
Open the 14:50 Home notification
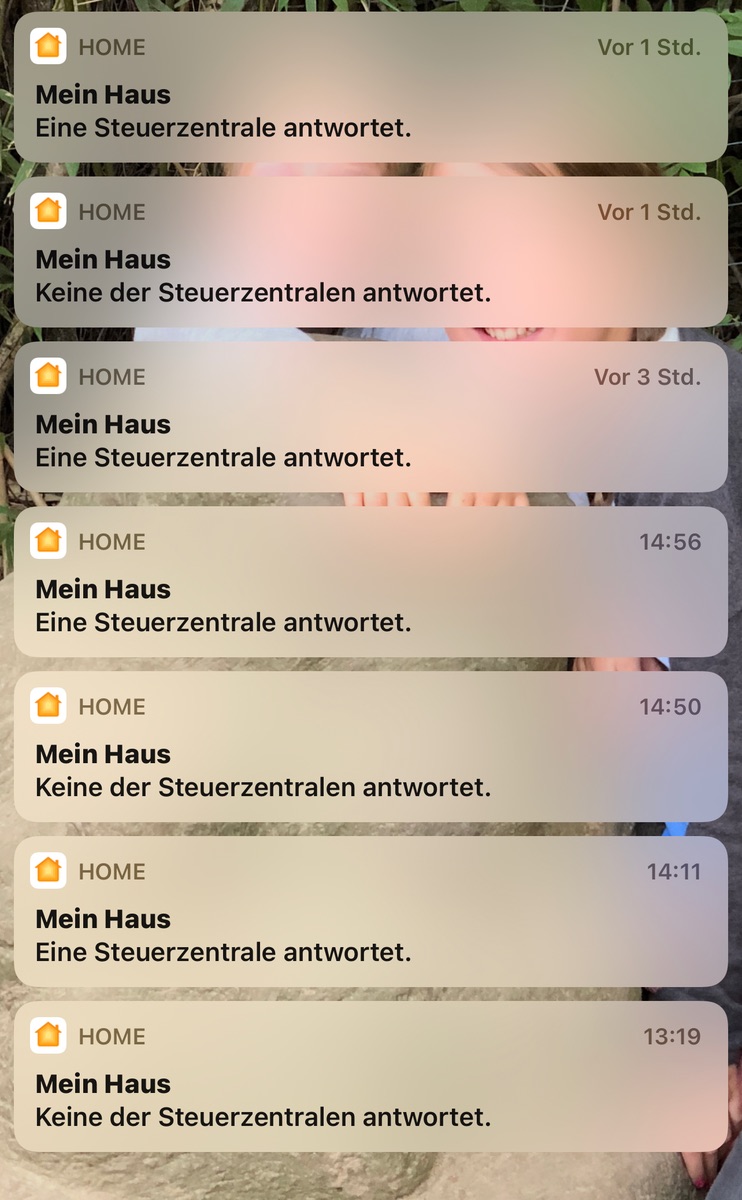pyautogui.click(x=370, y=747)
